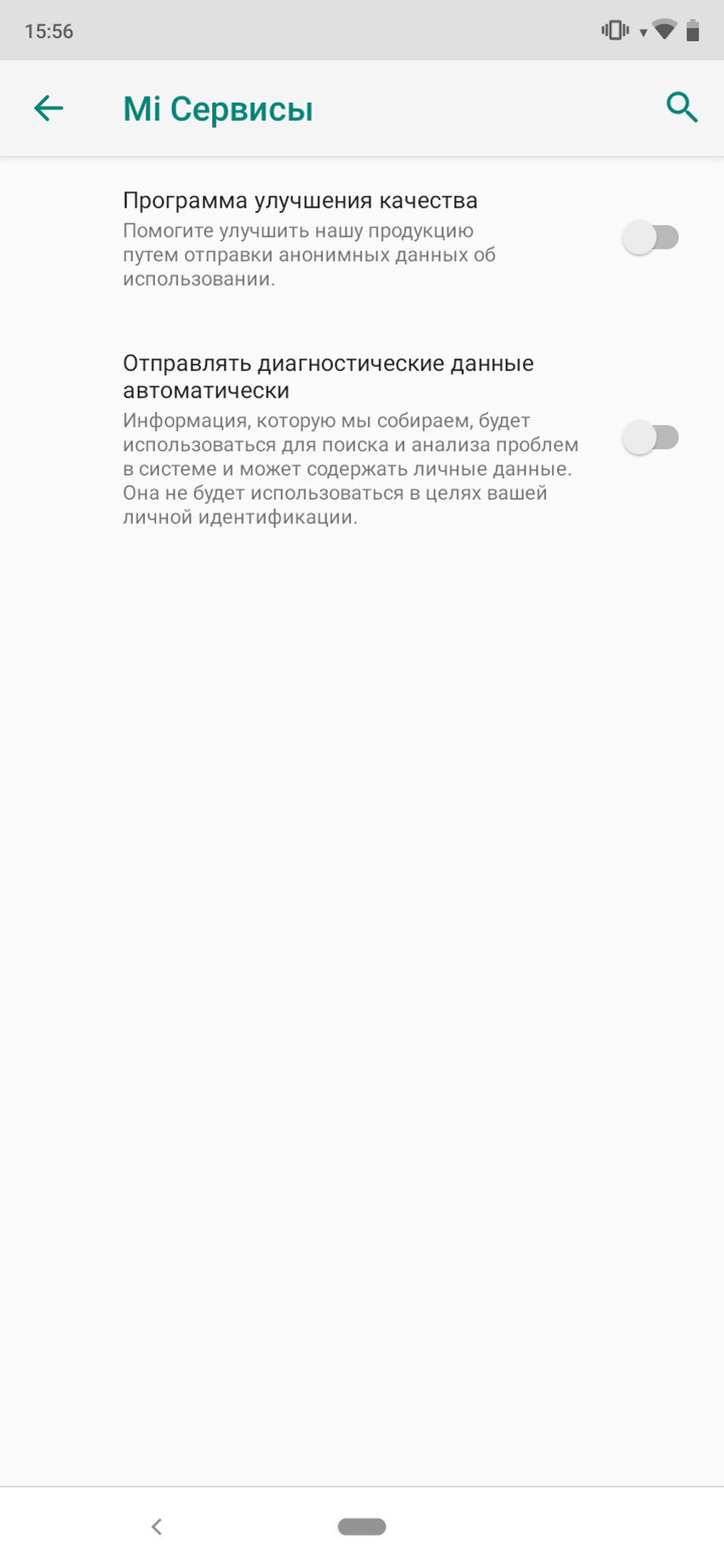Turn on Отправлять диагностические данные автоматически

click(650, 438)
